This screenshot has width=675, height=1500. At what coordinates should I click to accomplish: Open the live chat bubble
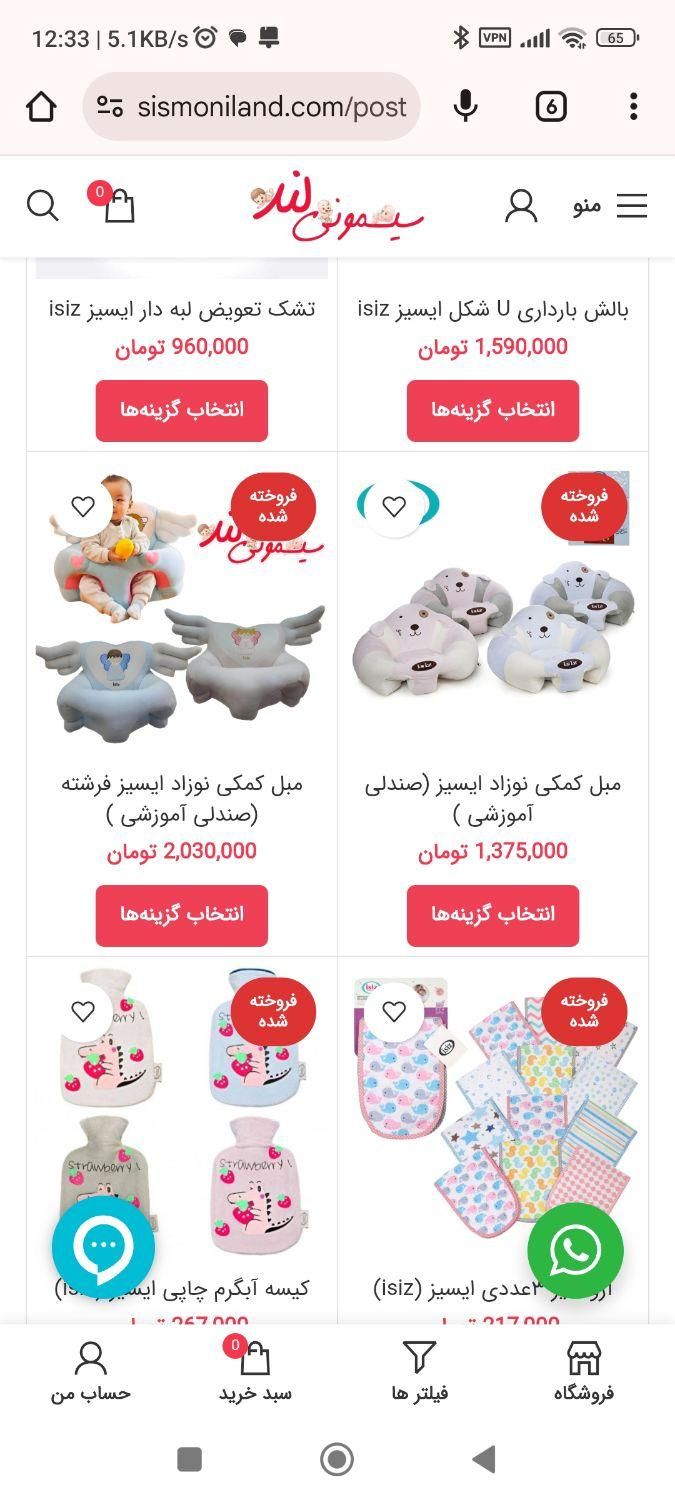pyautogui.click(x=103, y=1246)
